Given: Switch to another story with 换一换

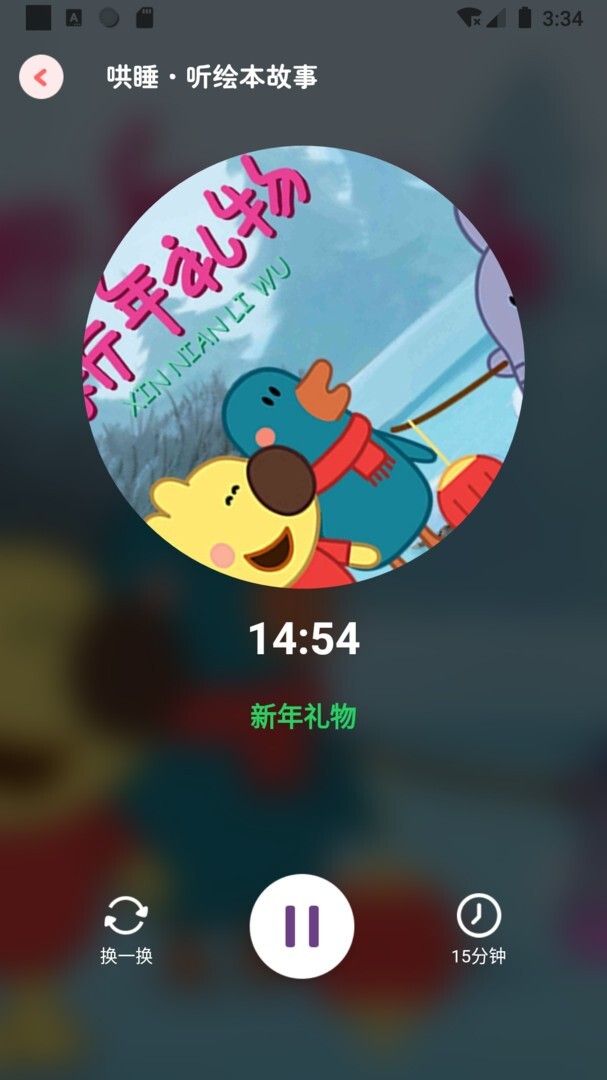Looking at the screenshot, I should (x=126, y=928).
